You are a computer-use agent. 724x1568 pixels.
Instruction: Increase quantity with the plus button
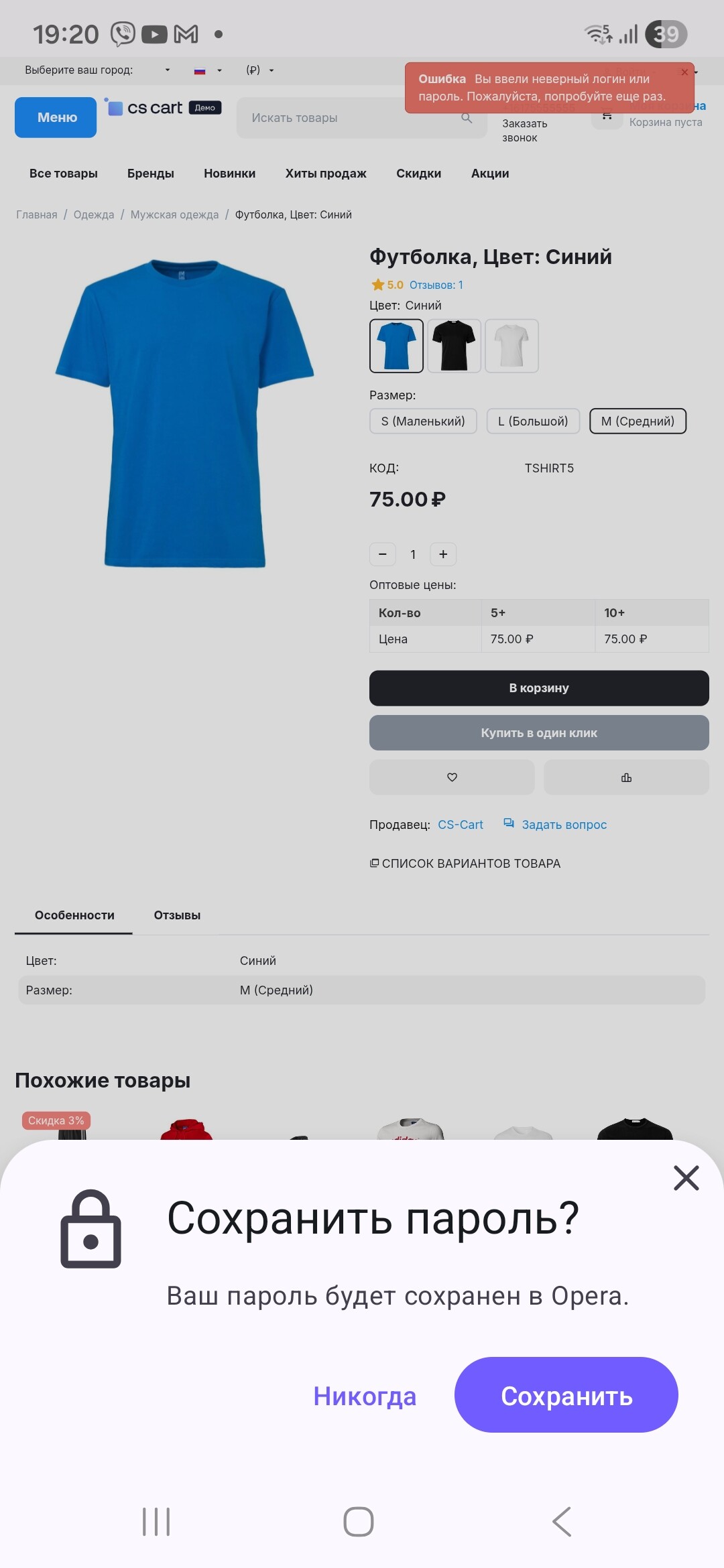coord(443,554)
